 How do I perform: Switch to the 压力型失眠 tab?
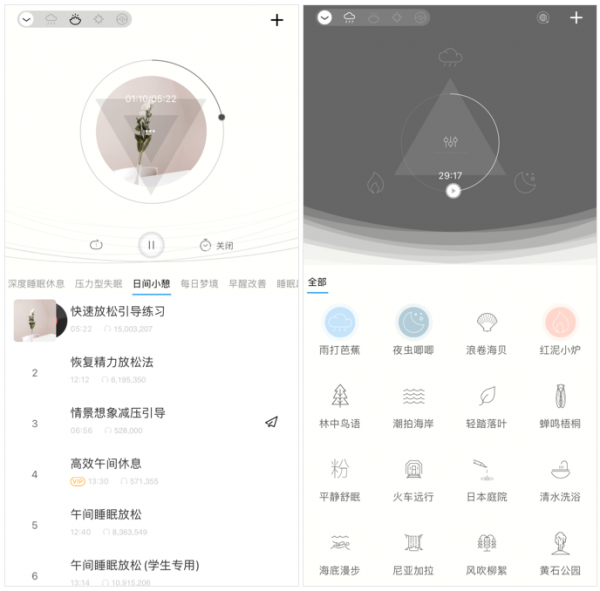[98, 285]
